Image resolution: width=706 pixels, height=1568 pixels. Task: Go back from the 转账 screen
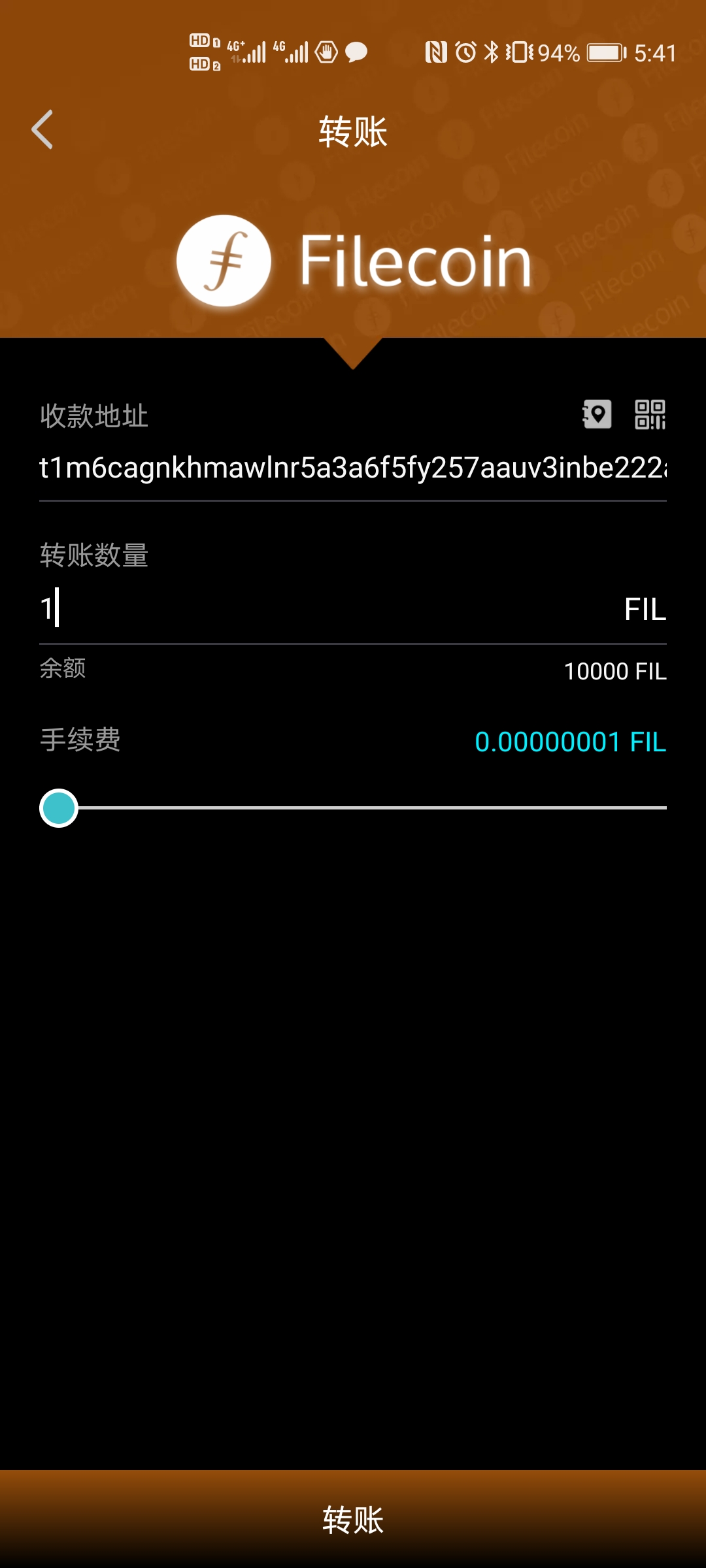point(42,130)
